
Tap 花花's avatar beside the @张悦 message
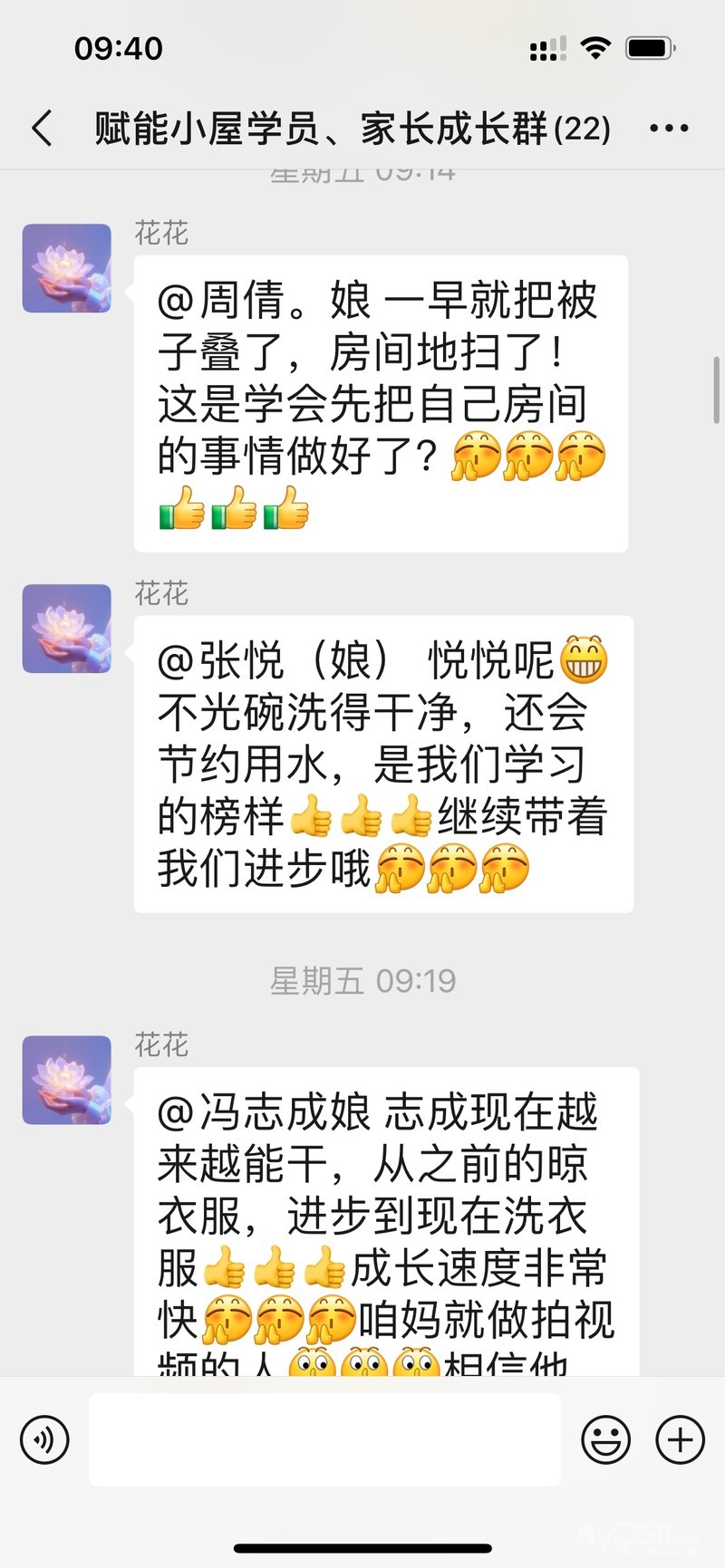[67, 629]
